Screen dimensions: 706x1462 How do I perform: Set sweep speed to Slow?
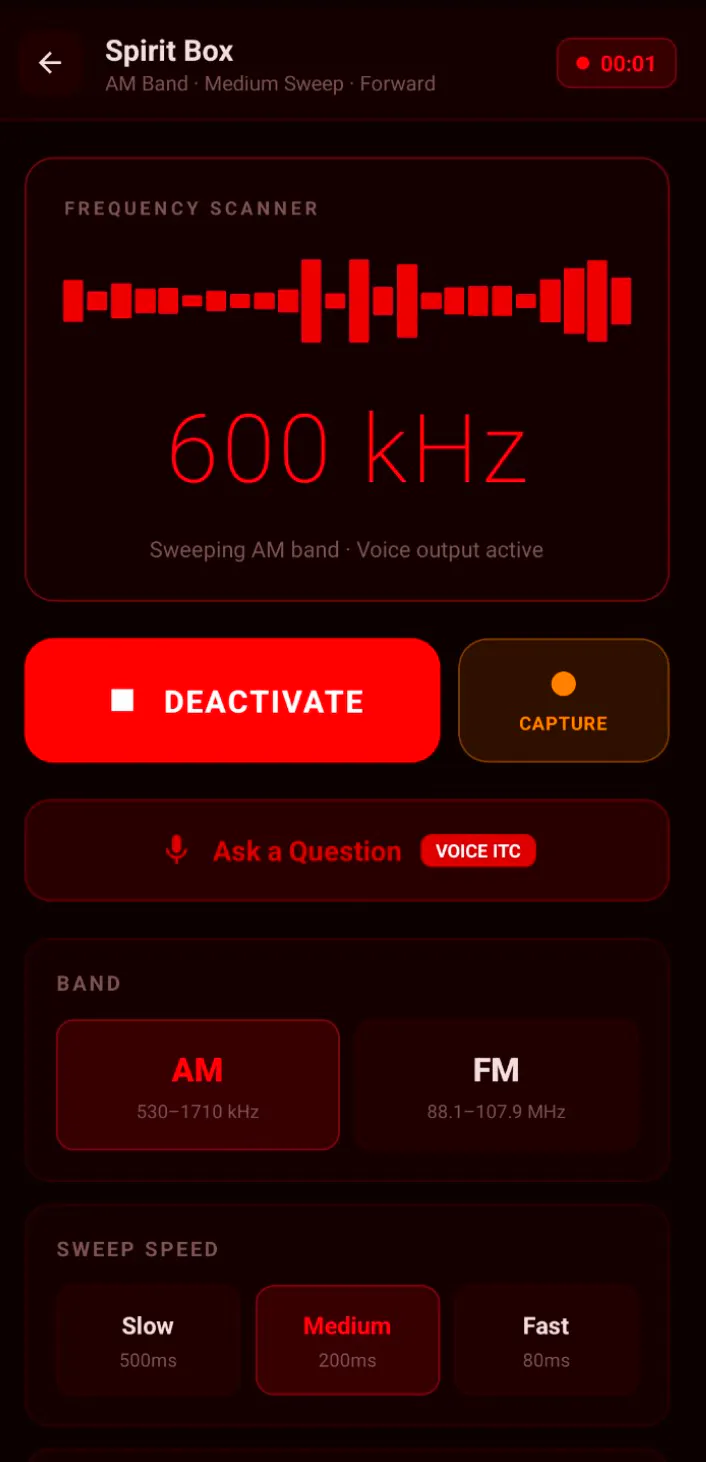[148, 1340]
